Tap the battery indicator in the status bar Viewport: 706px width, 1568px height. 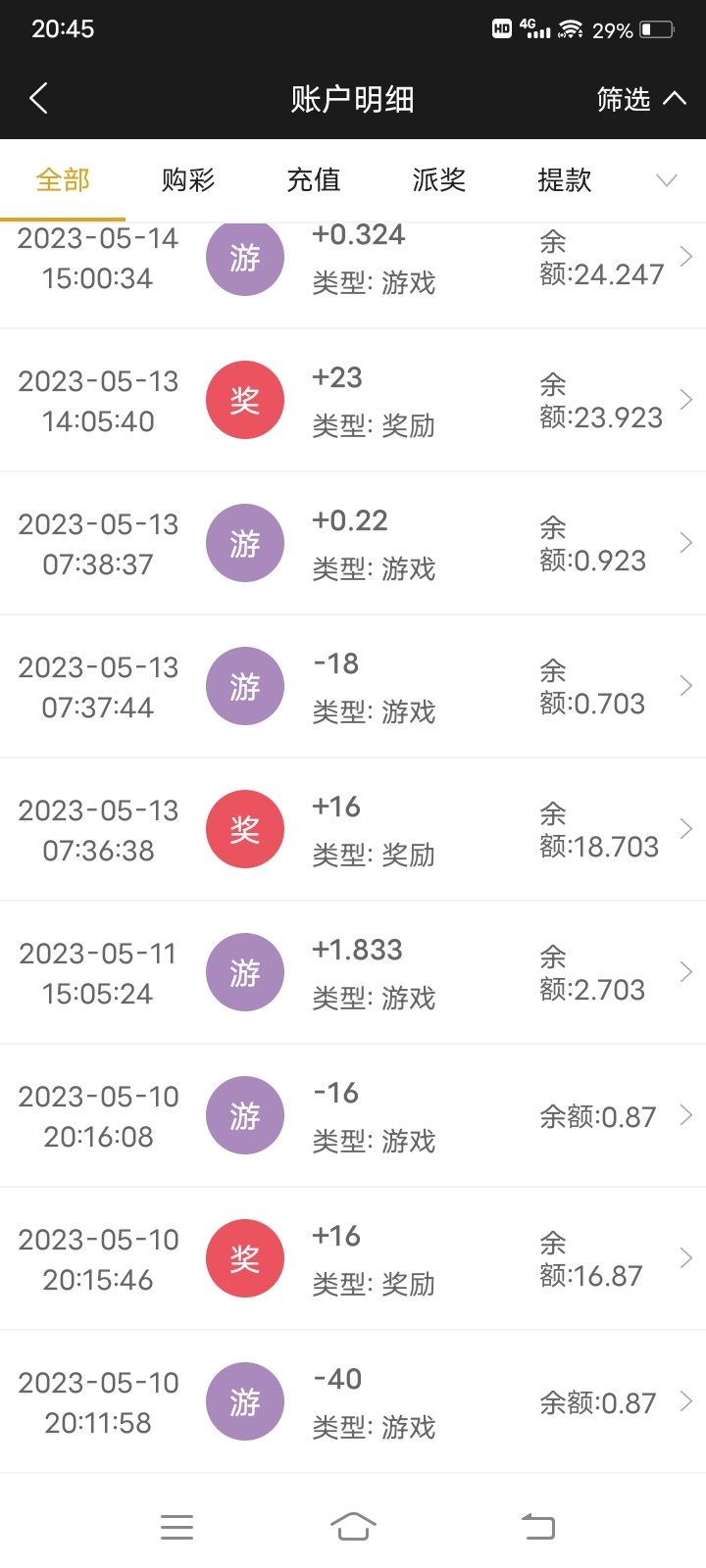659,29
